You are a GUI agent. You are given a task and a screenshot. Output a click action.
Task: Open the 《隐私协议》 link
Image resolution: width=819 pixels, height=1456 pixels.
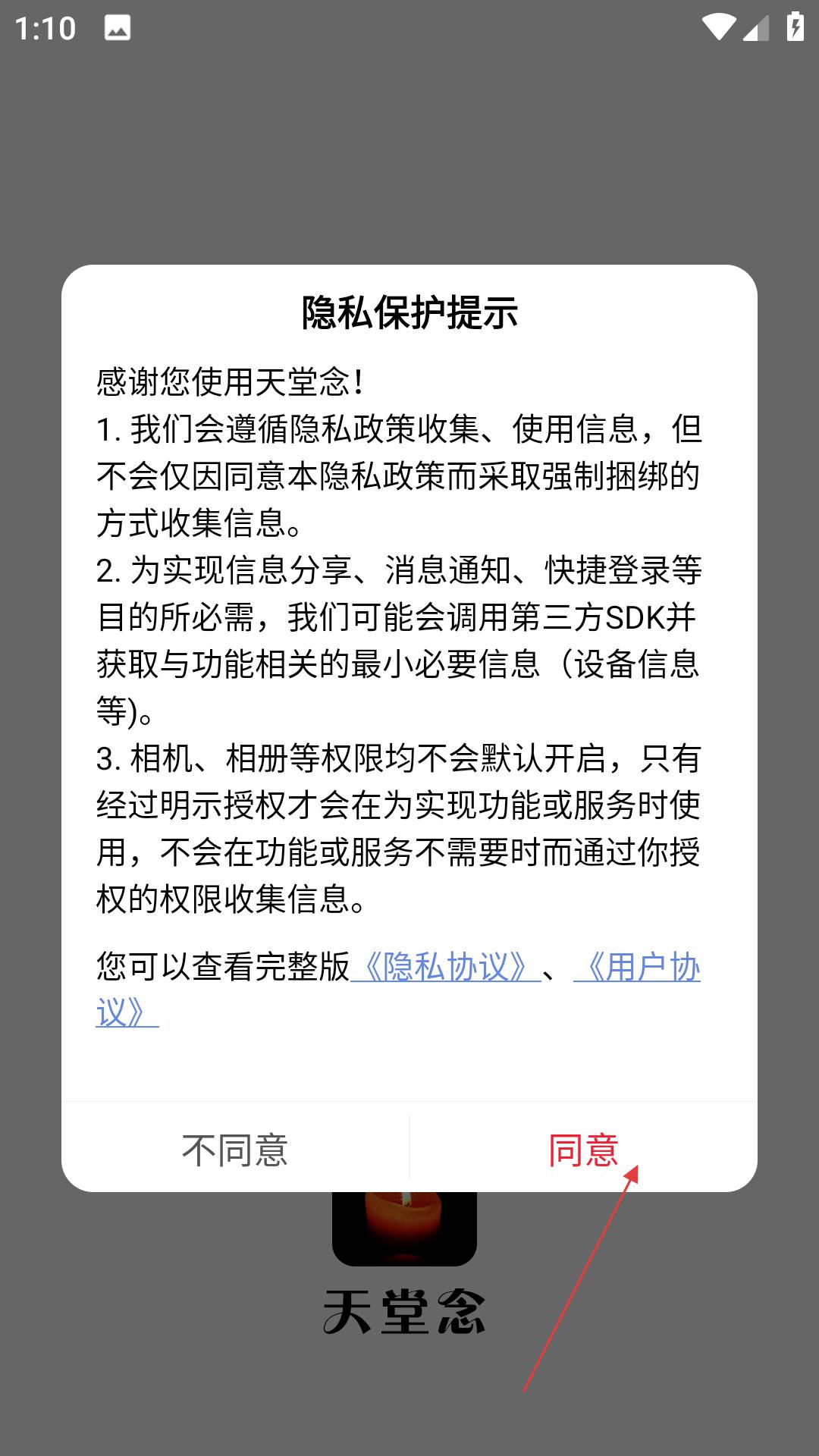pos(446,967)
